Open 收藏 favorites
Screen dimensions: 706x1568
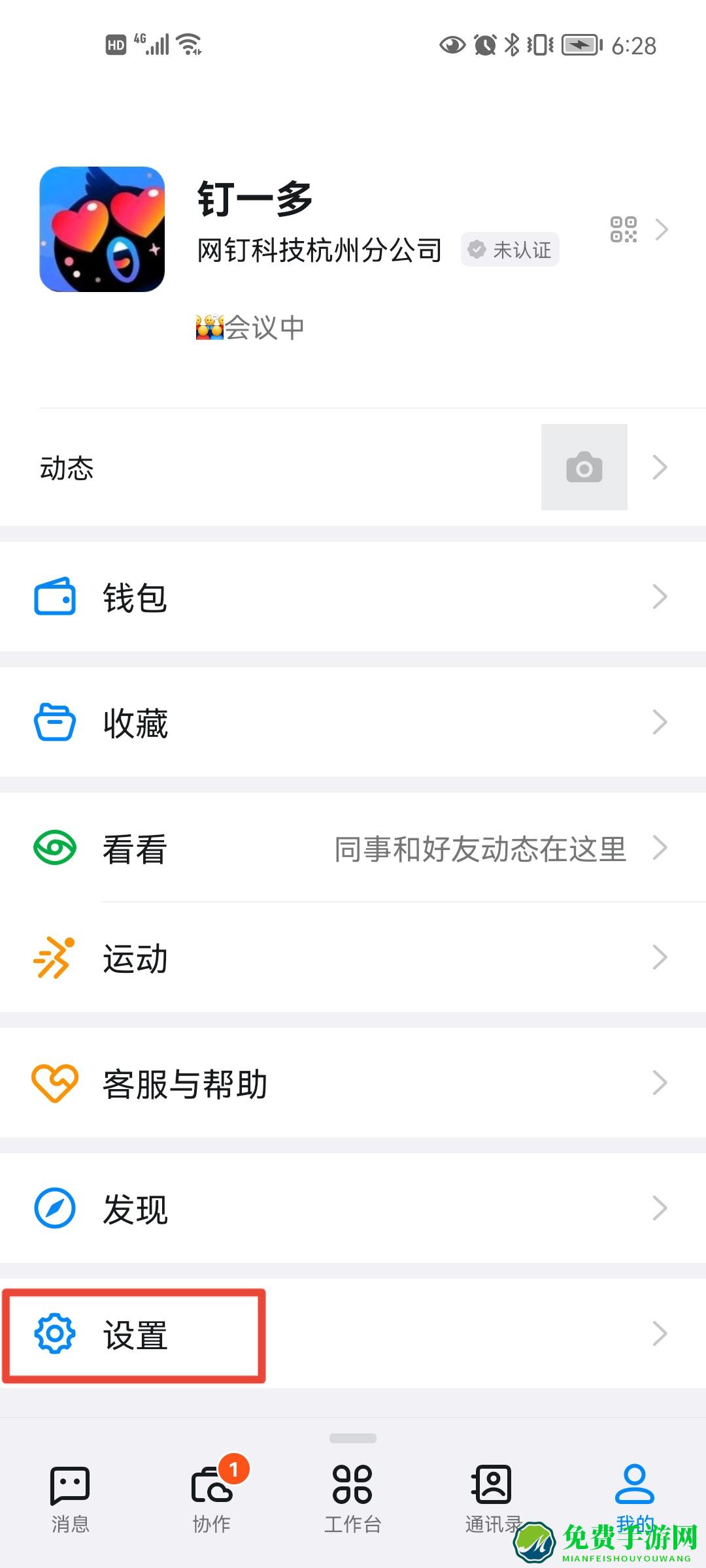tap(353, 722)
